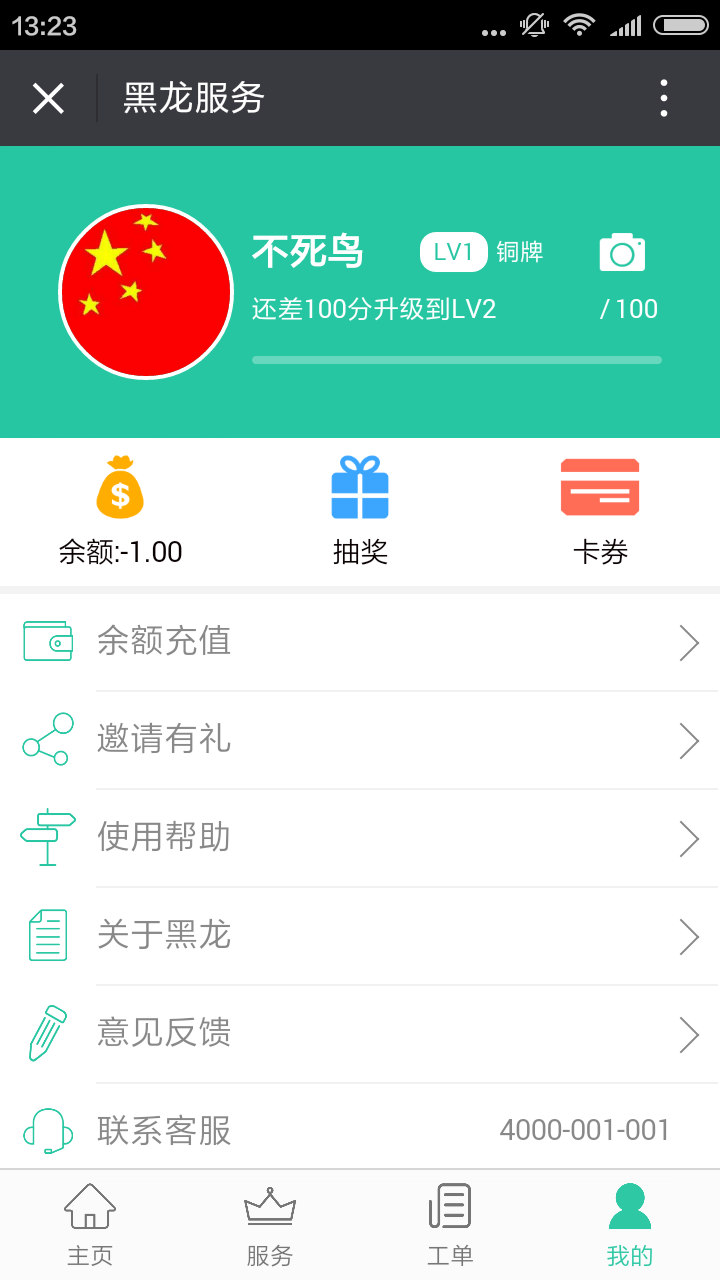Open 余额充值 row

point(360,642)
